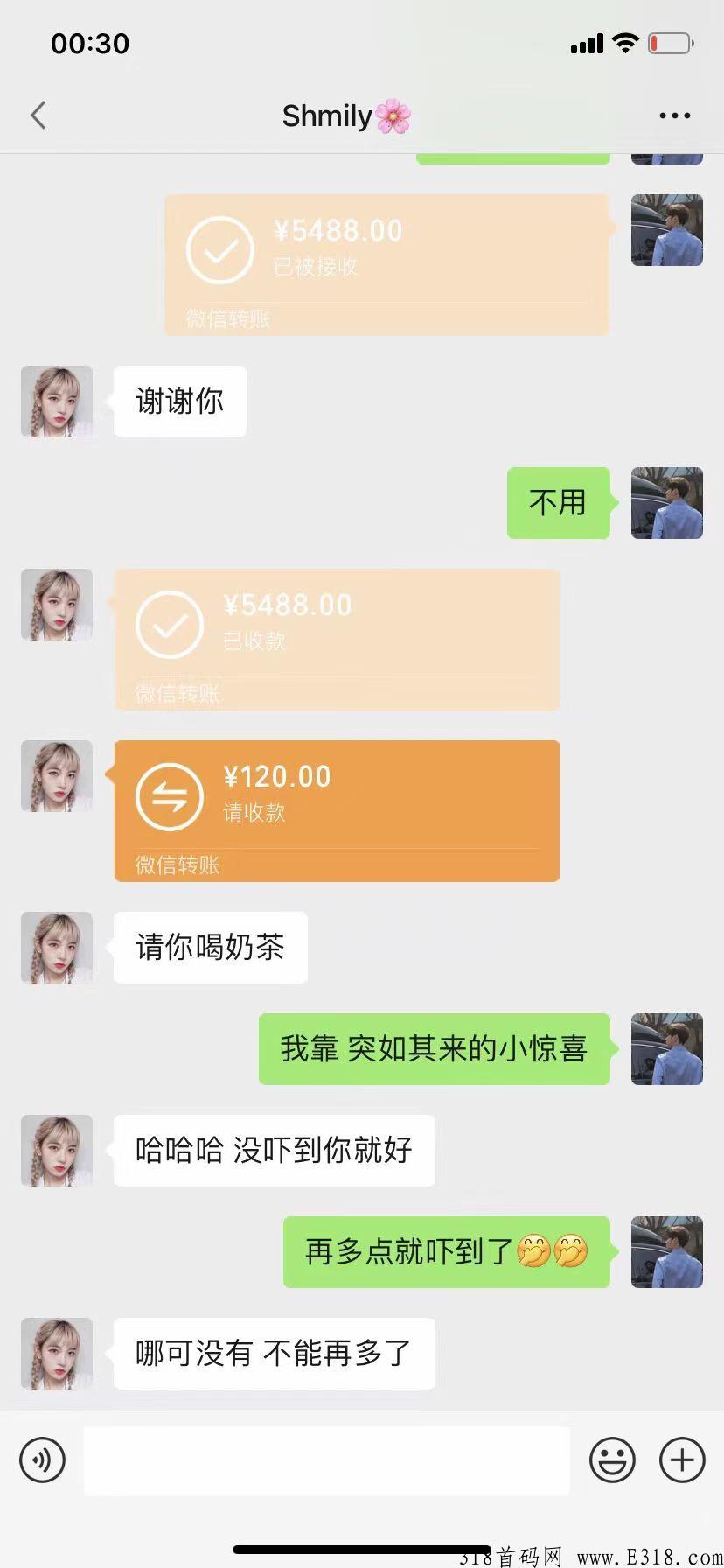Open the plus attachments menu

[x=682, y=1459]
